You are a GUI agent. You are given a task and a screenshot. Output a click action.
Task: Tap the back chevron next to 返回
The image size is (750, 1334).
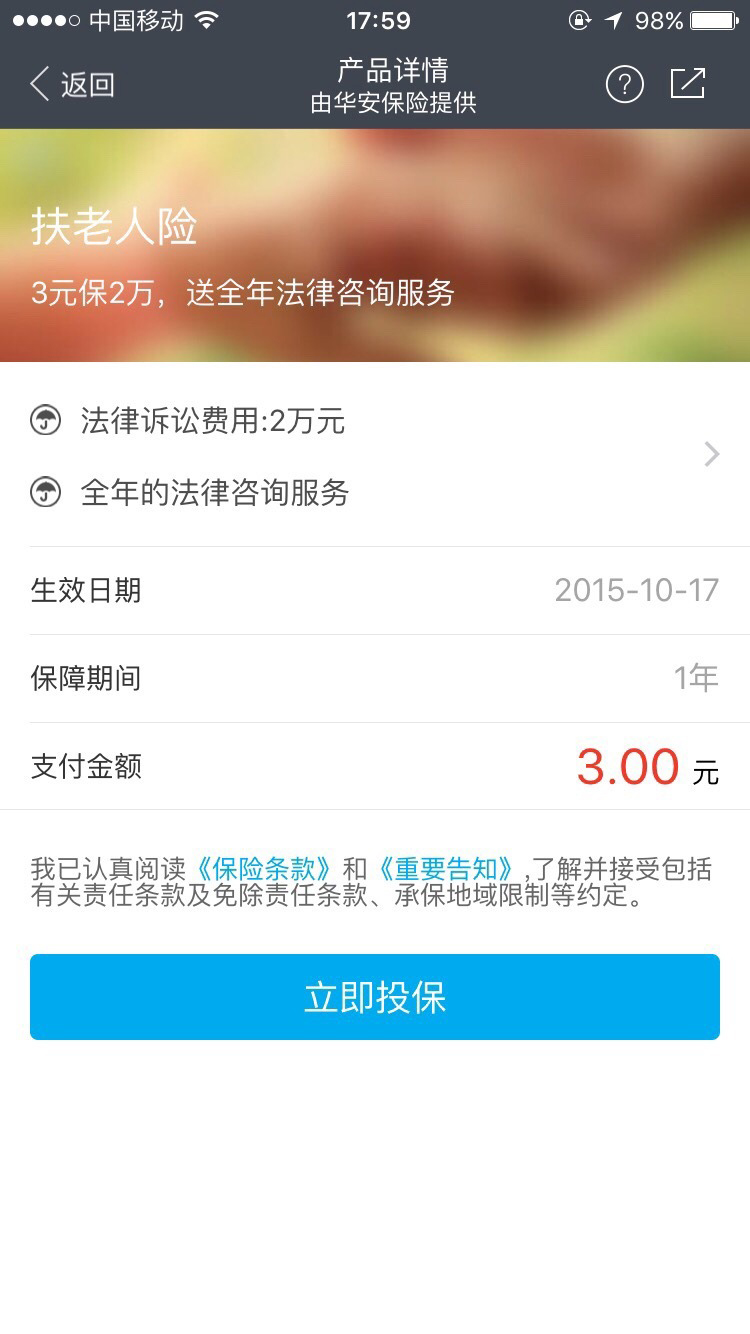(38, 85)
